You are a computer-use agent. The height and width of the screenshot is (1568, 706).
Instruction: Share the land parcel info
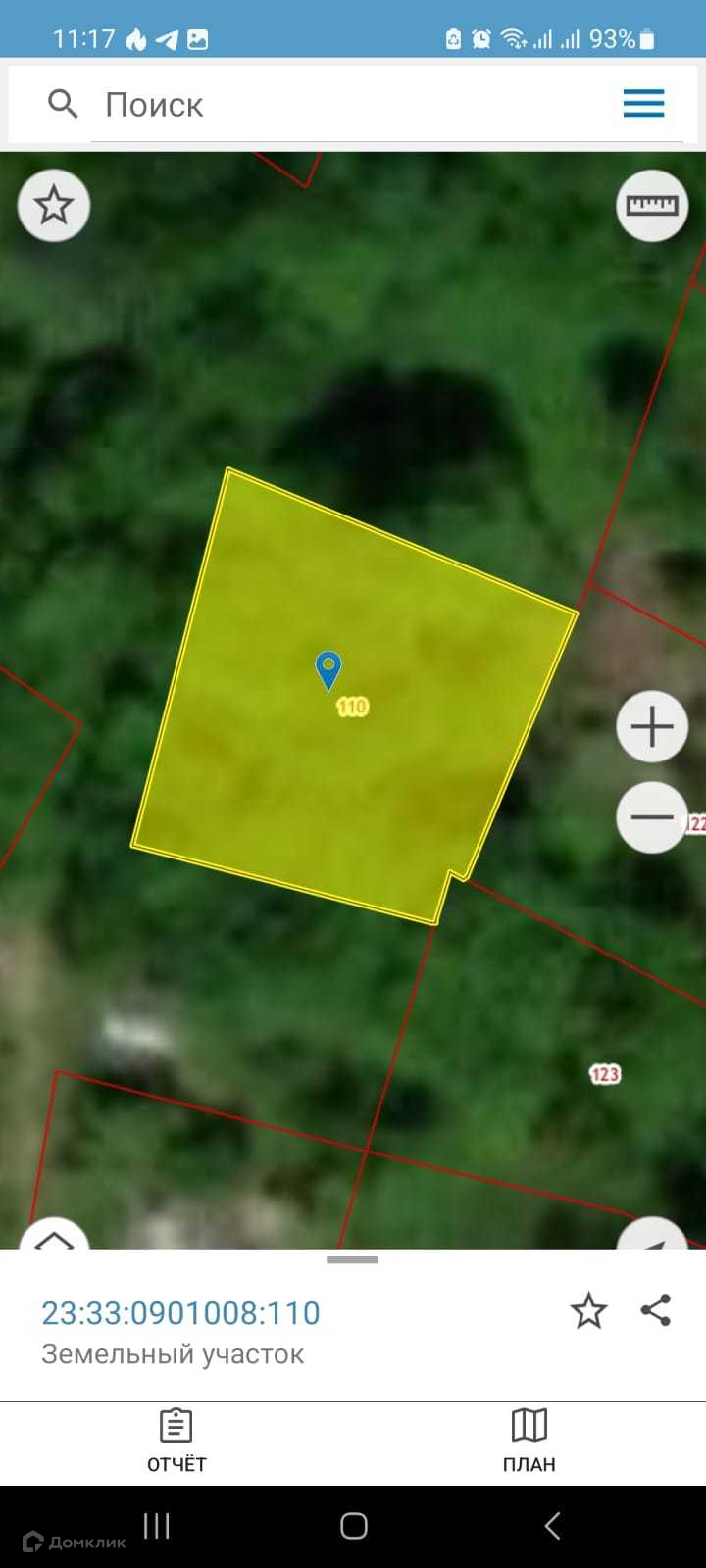(x=655, y=1310)
